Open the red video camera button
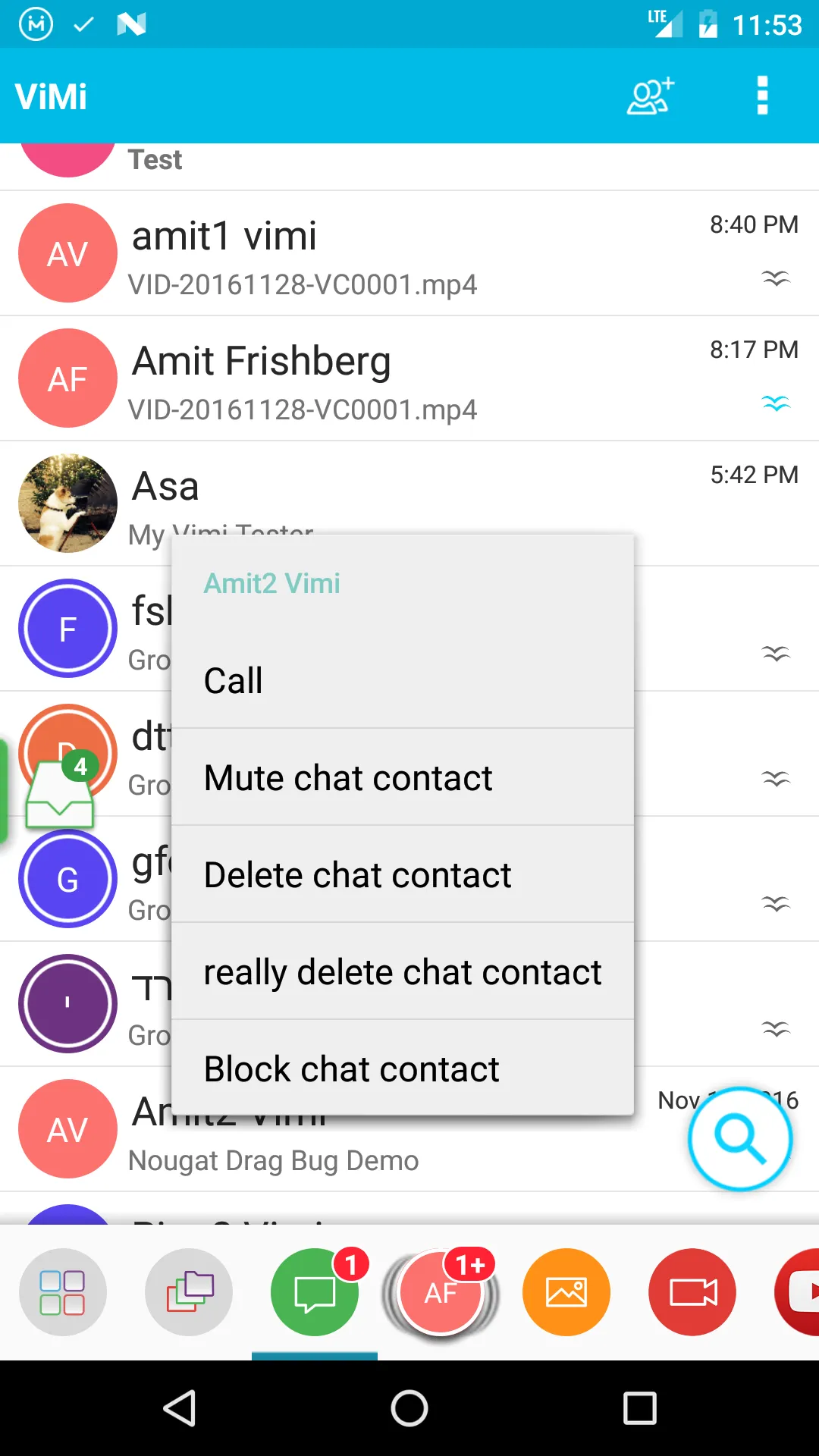The image size is (819, 1456). [x=692, y=1292]
